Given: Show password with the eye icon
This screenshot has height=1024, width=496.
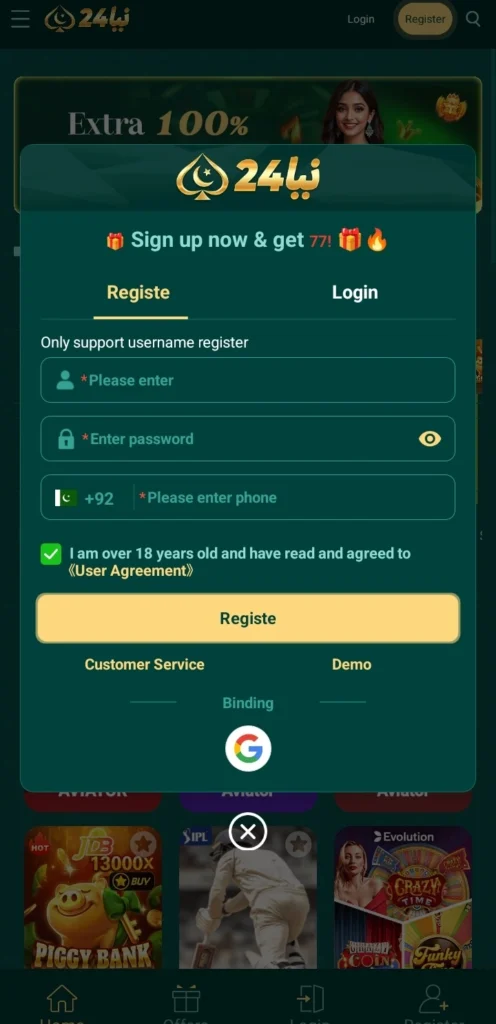Looking at the screenshot, I should tap(429, 439).
